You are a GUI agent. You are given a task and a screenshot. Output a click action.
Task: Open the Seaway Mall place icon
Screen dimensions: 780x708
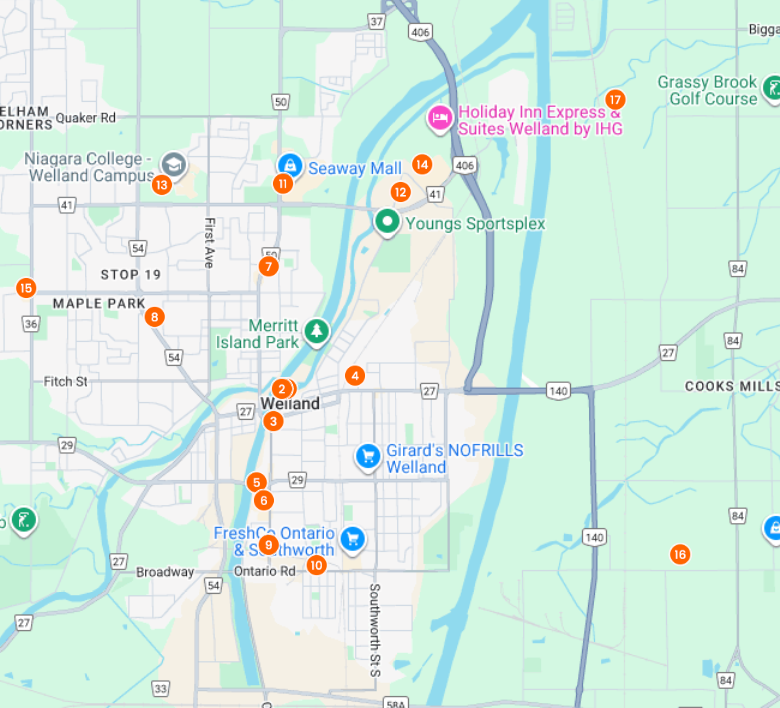289,164
